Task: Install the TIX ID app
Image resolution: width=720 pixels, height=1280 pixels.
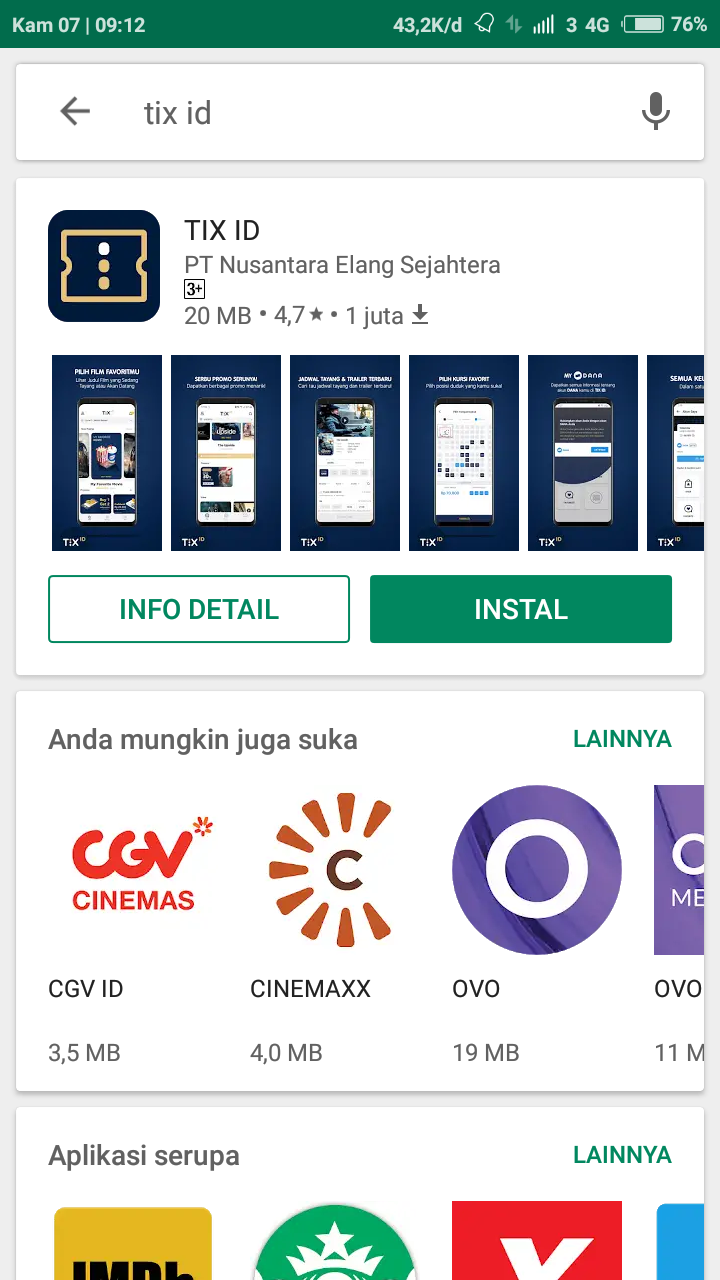Action: 520,609
